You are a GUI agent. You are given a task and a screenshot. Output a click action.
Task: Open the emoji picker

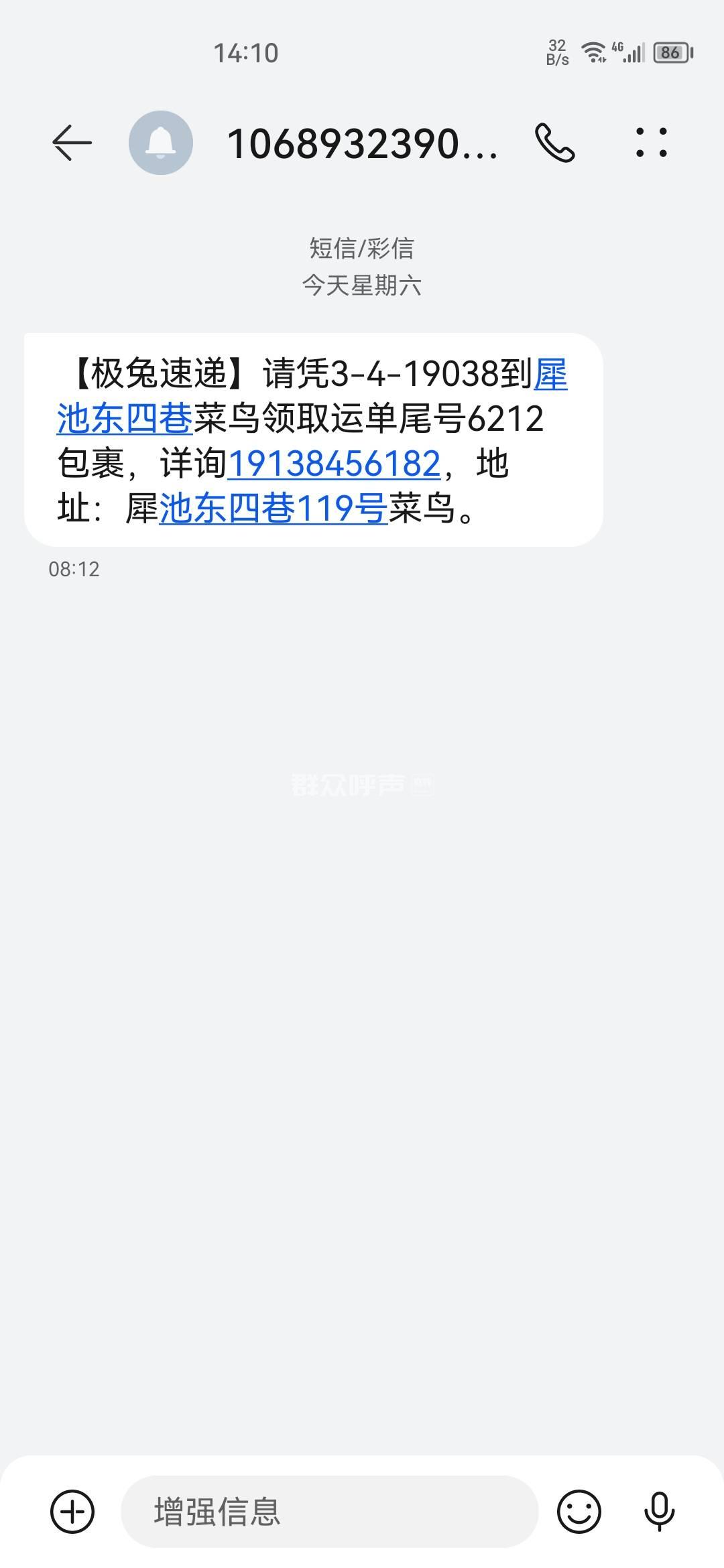[579, 1511]
